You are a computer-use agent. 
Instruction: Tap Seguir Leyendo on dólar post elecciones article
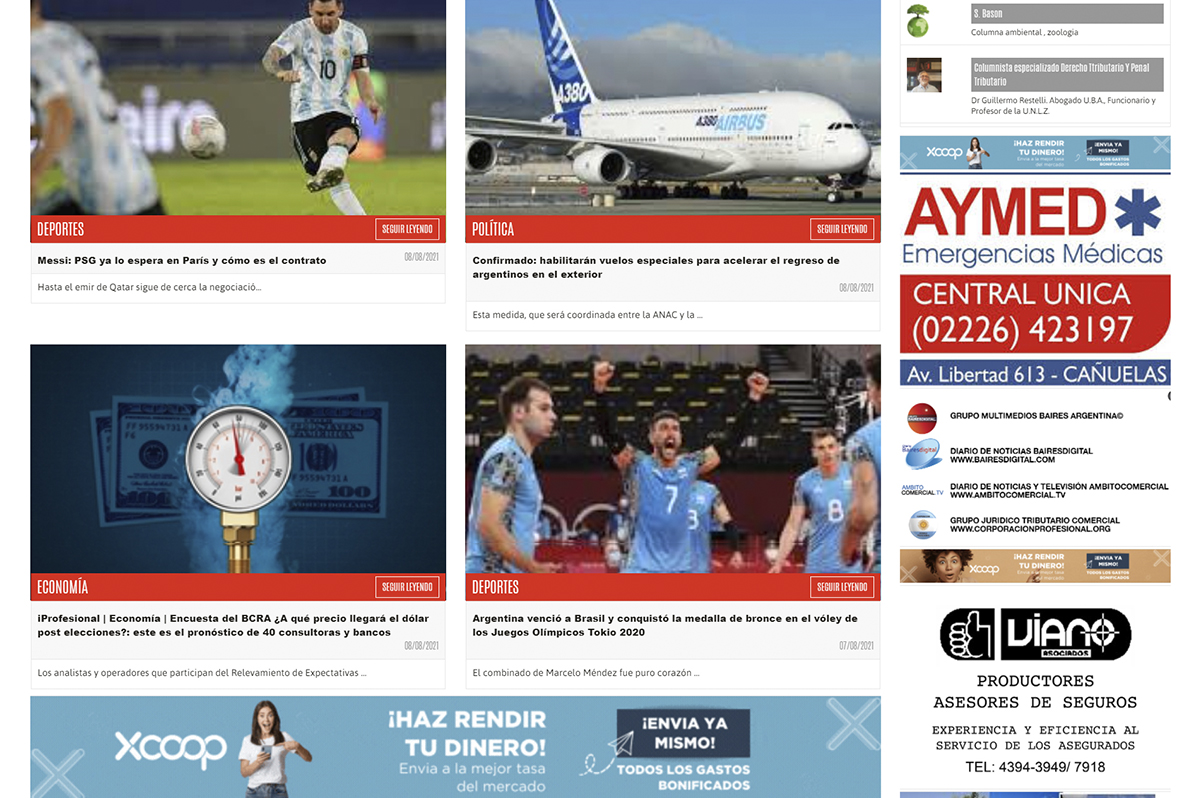406,587
